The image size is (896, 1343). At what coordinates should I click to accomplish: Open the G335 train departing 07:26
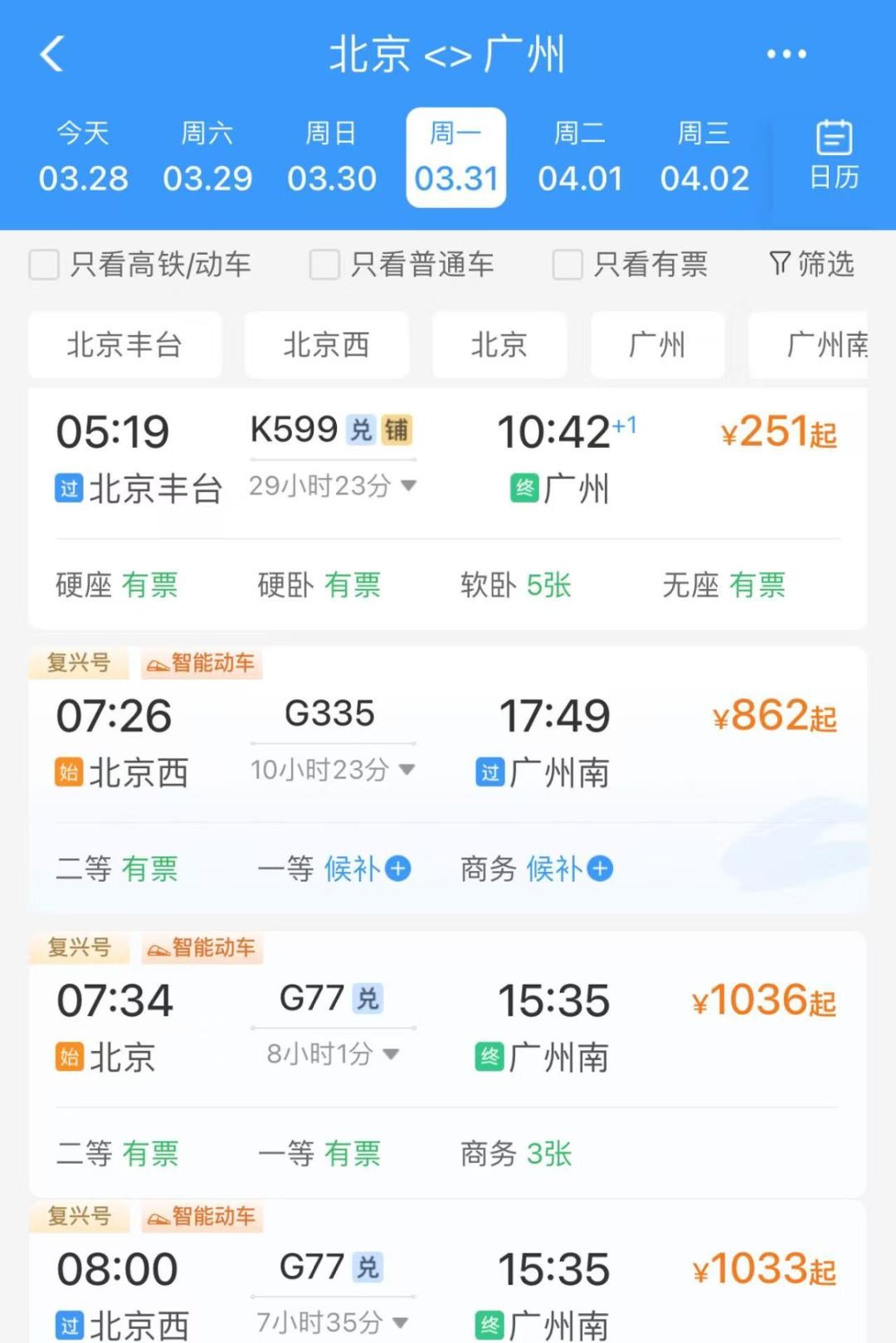448,742
